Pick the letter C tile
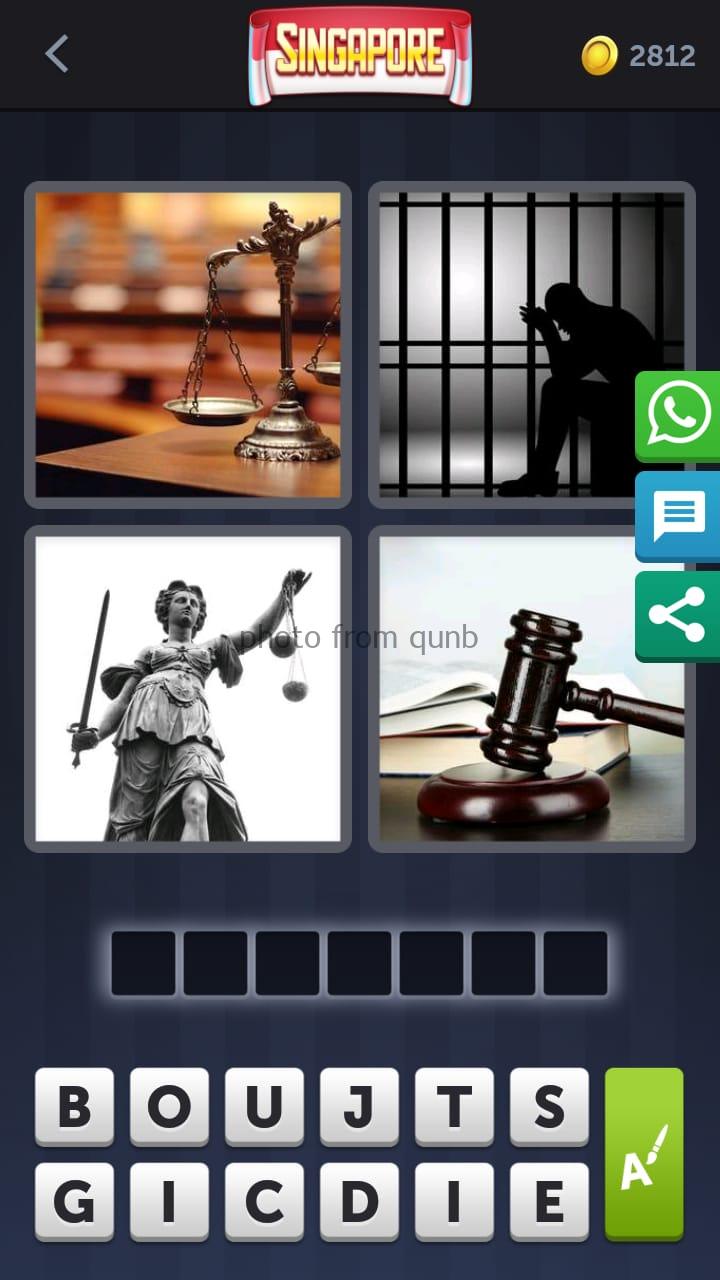 [264, 1201]
